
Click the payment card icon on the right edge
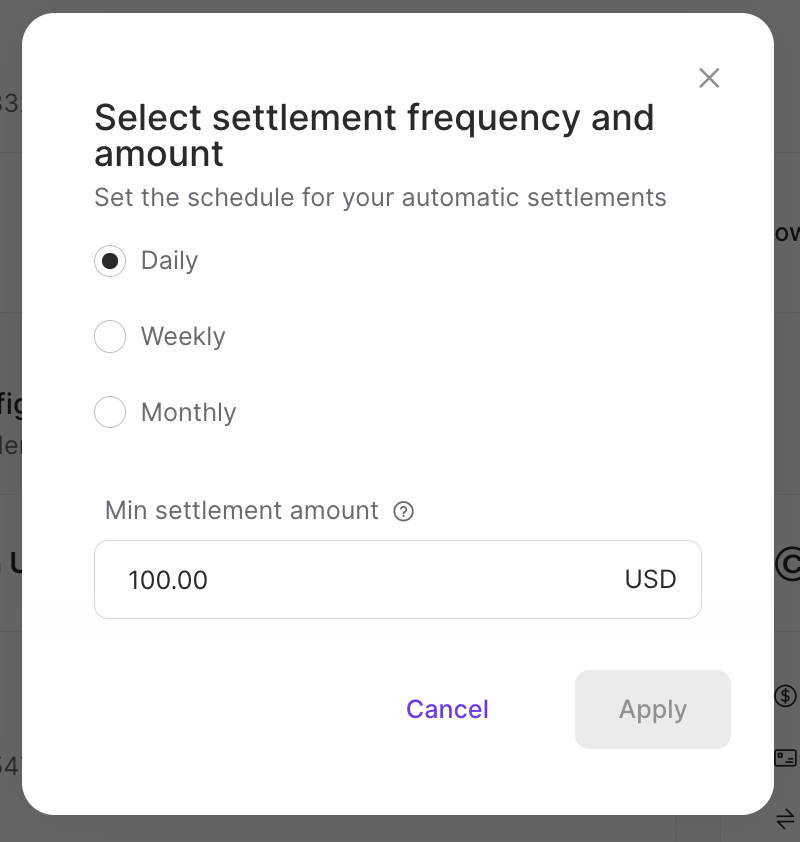(786, 759)
